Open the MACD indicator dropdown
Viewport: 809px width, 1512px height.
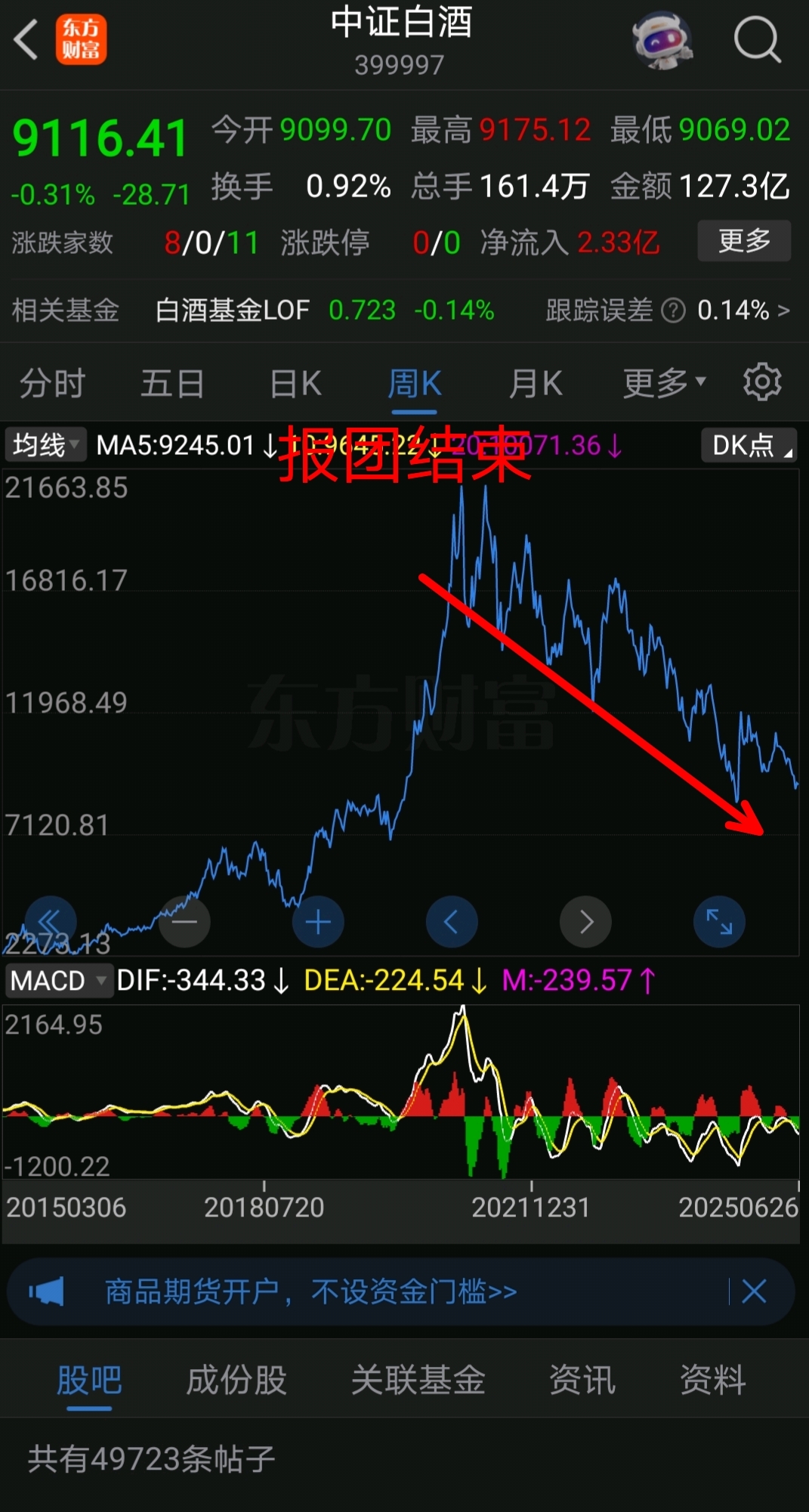coord(57,981)
